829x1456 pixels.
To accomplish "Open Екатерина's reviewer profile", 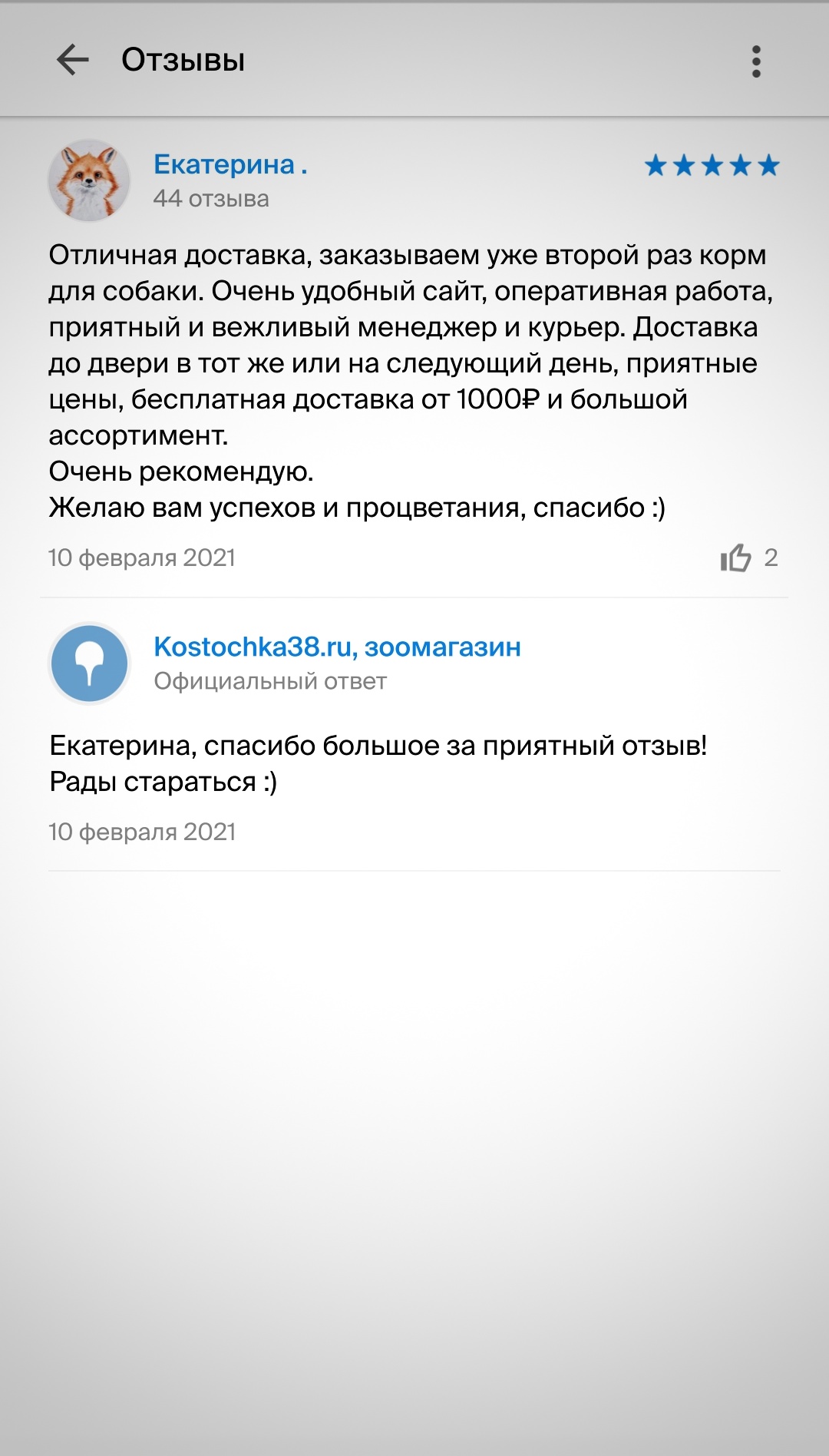I will 230,165.
